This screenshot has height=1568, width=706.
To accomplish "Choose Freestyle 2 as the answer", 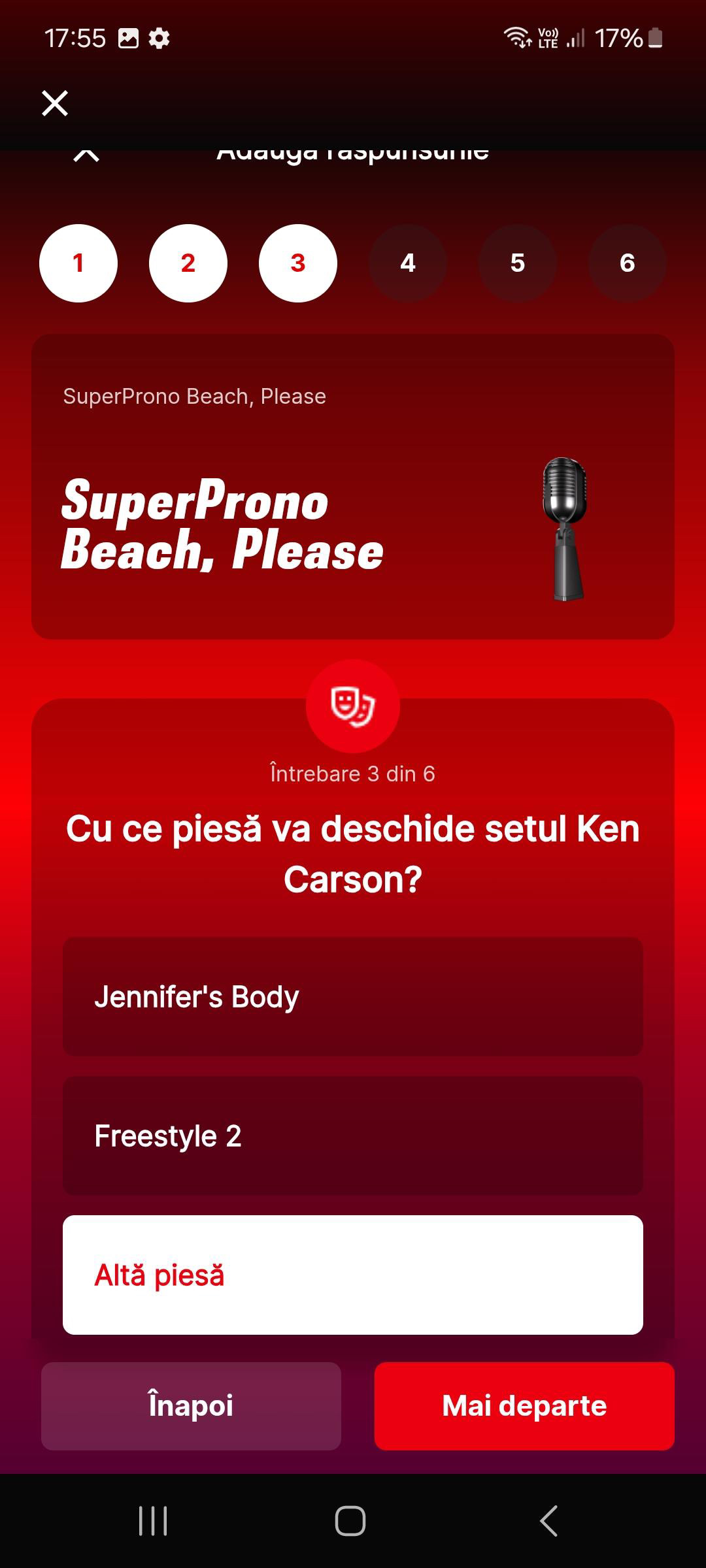I will 353,1136.
